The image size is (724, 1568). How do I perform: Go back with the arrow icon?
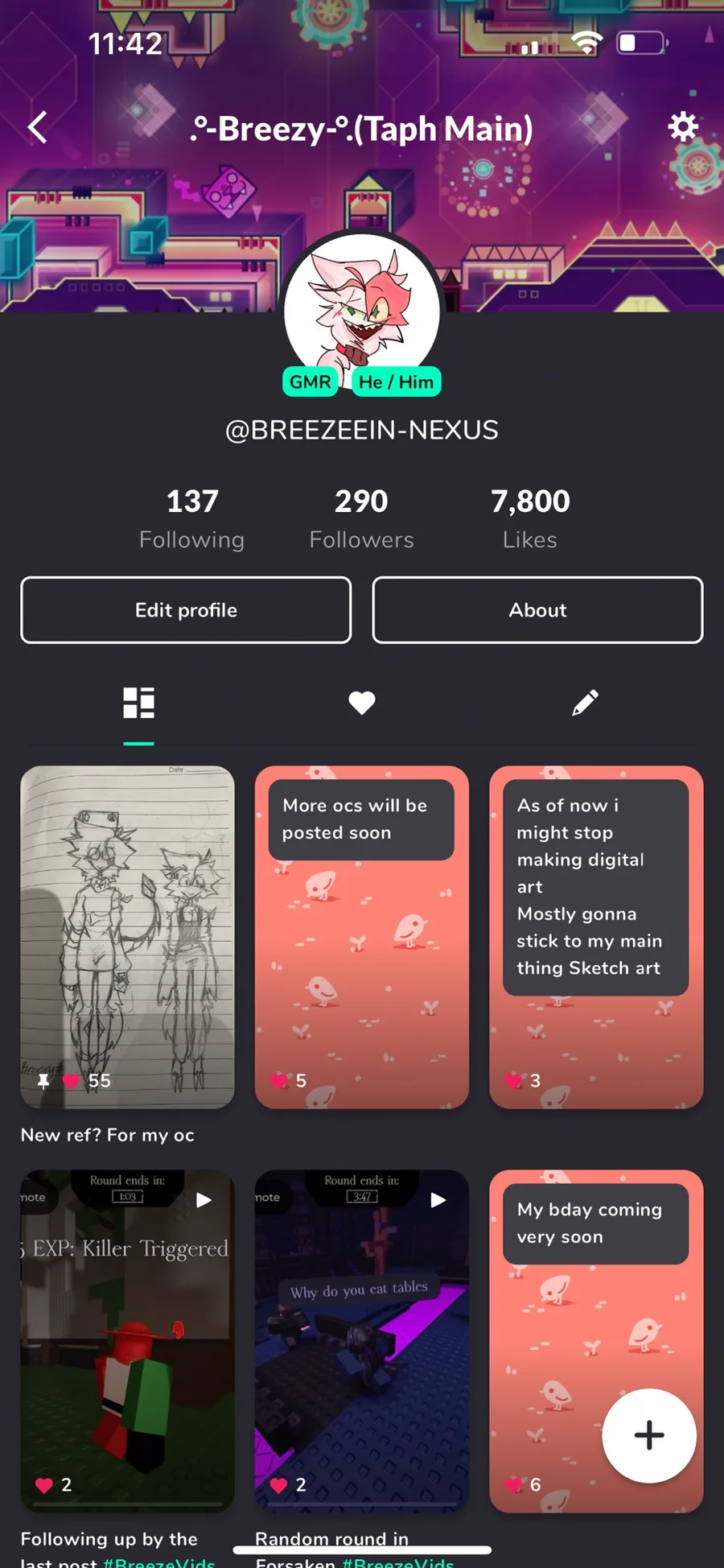[x=37, y=127]
